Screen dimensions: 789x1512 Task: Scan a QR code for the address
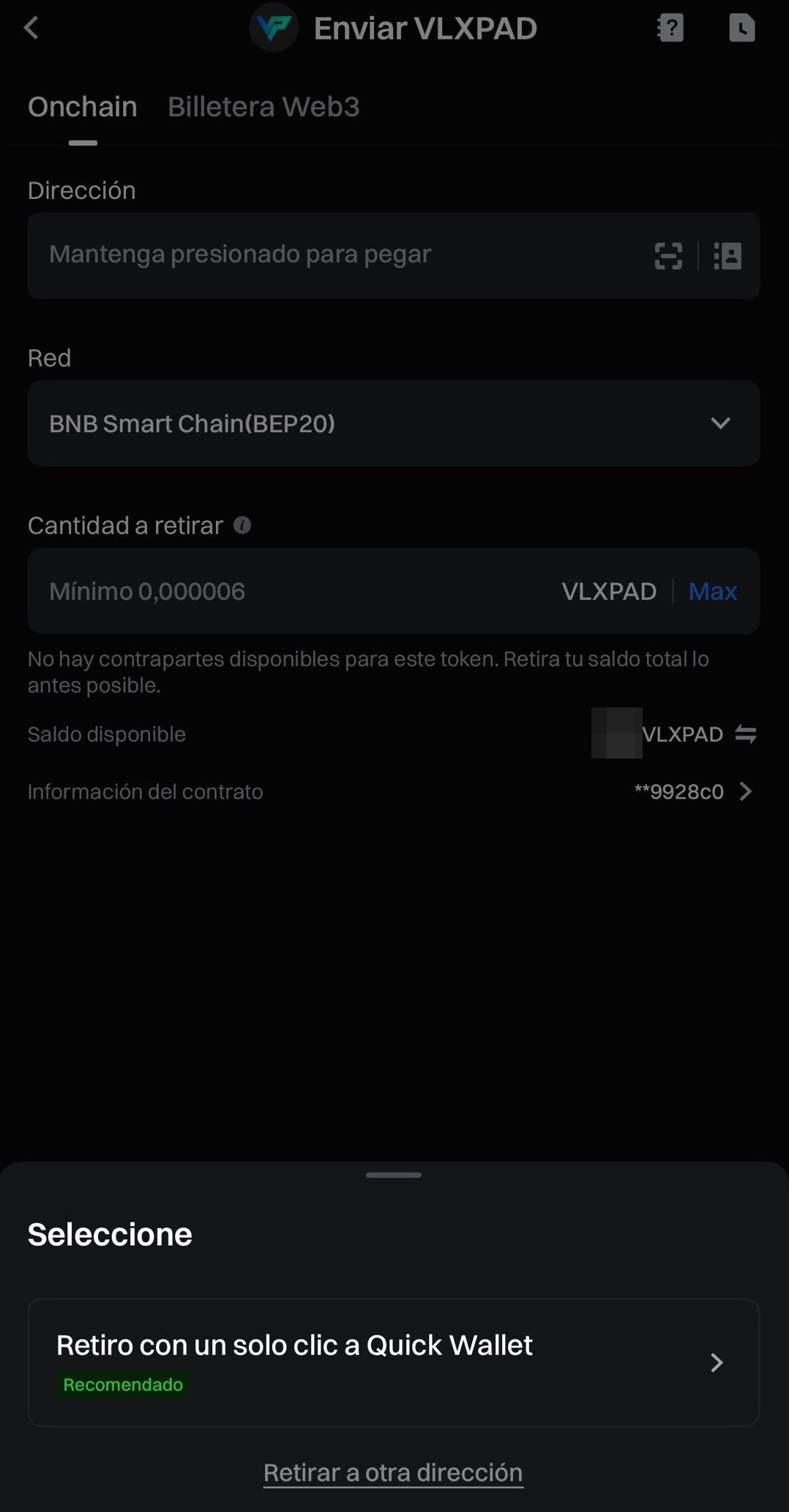click(668, 256)
